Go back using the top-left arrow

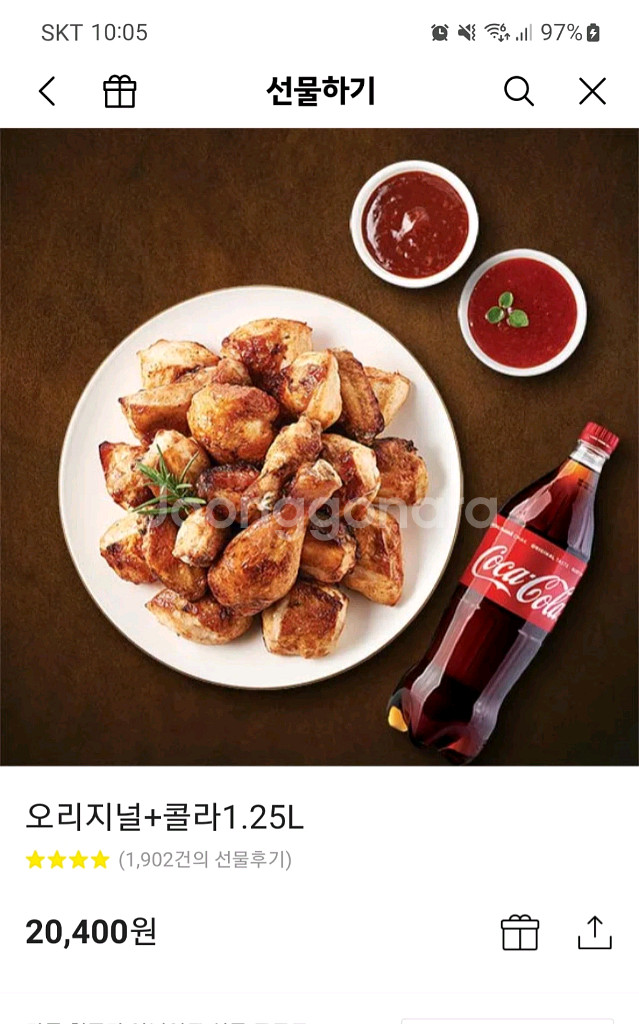point(47,92)
